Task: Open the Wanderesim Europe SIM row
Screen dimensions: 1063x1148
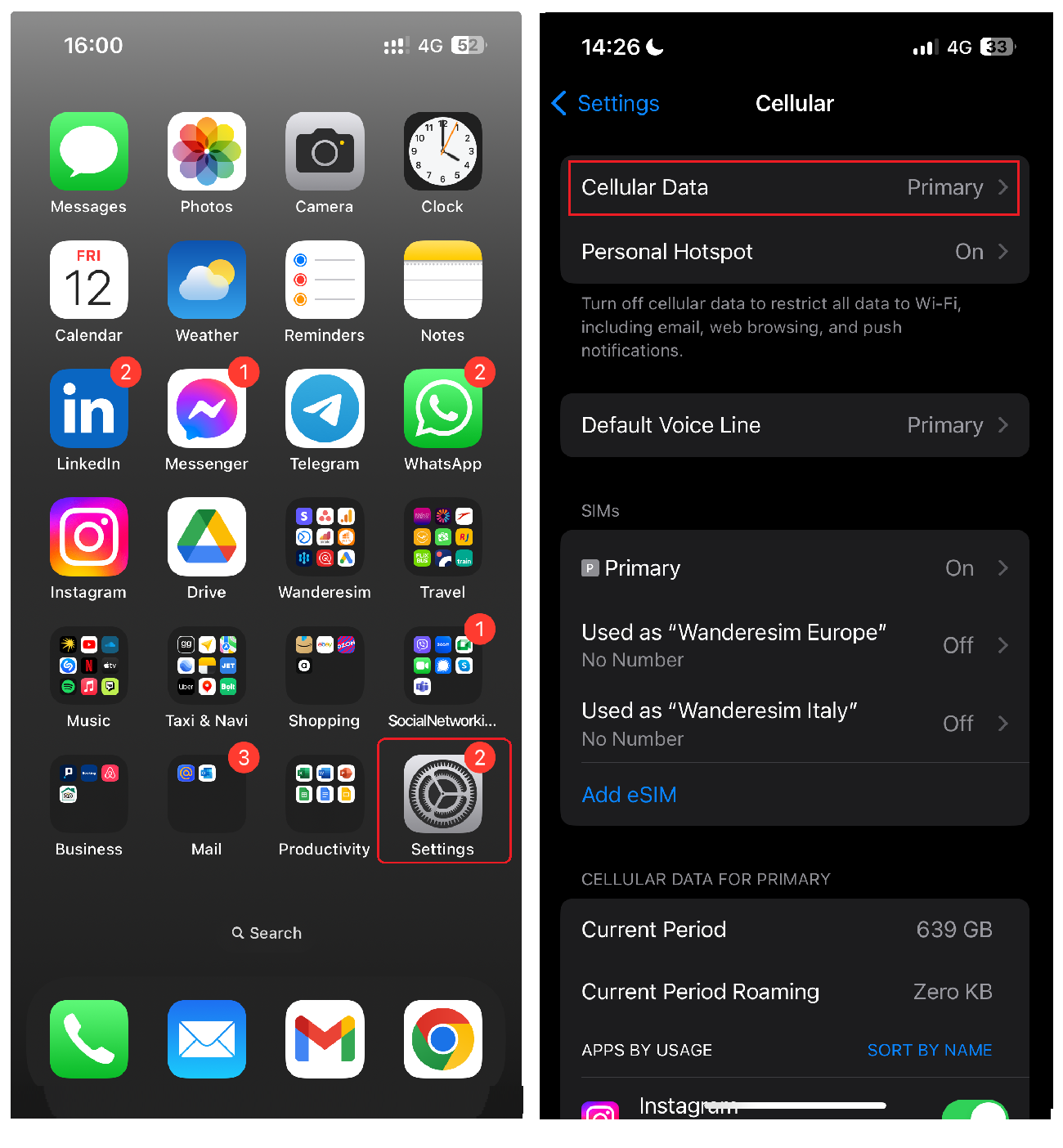Action: [793, 645]
